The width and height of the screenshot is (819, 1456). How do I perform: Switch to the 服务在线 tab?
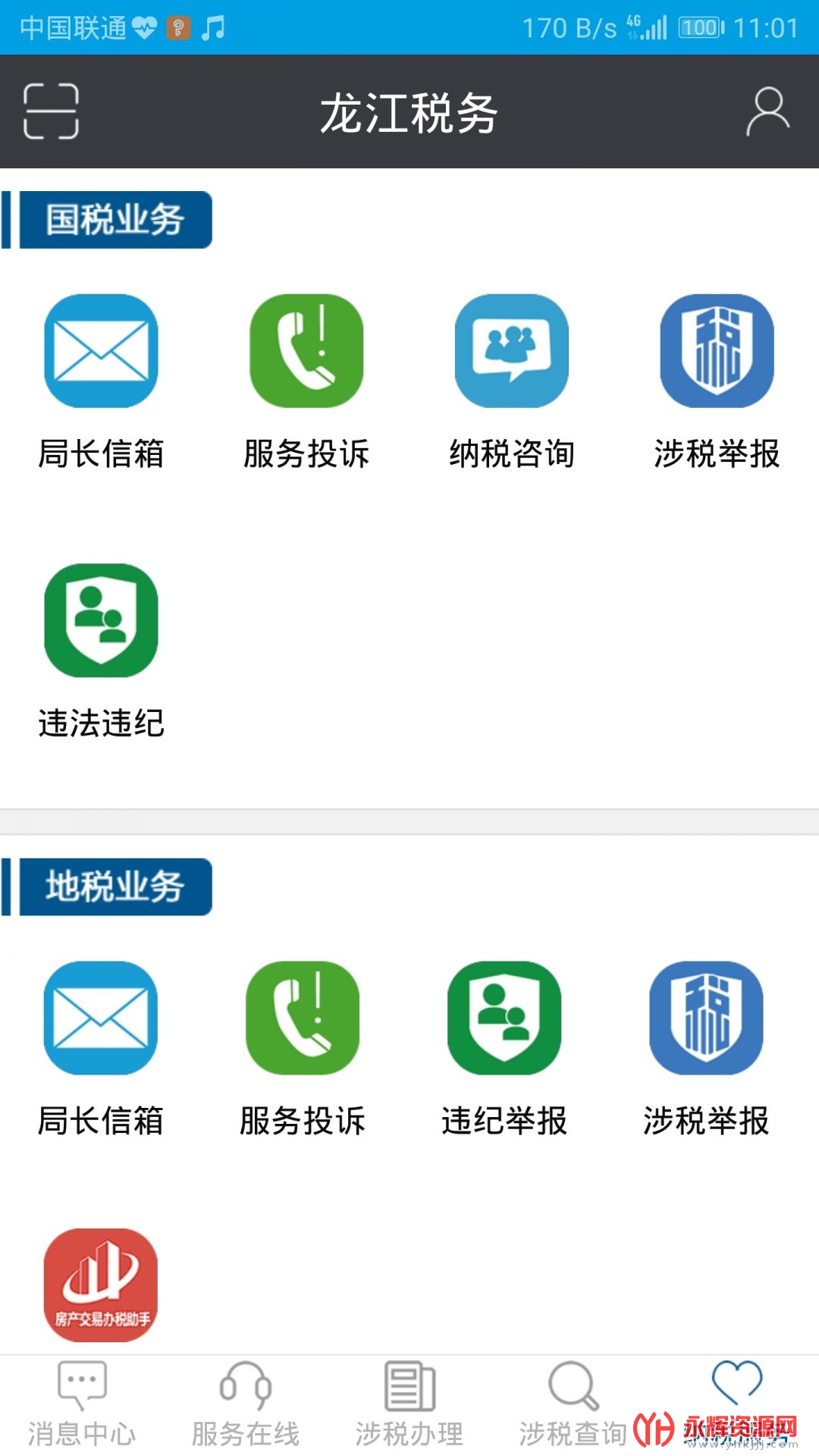tap(245, 1403)
